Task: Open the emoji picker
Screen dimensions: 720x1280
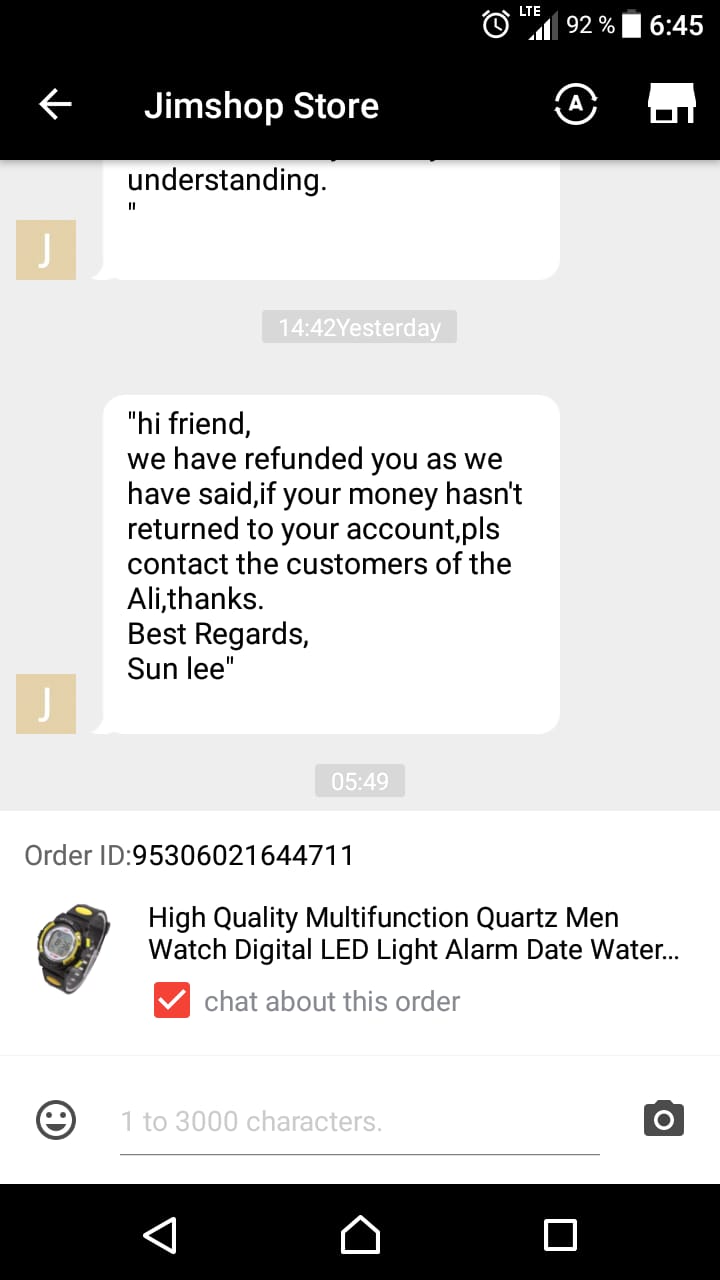Action: tap(56, 1119)
